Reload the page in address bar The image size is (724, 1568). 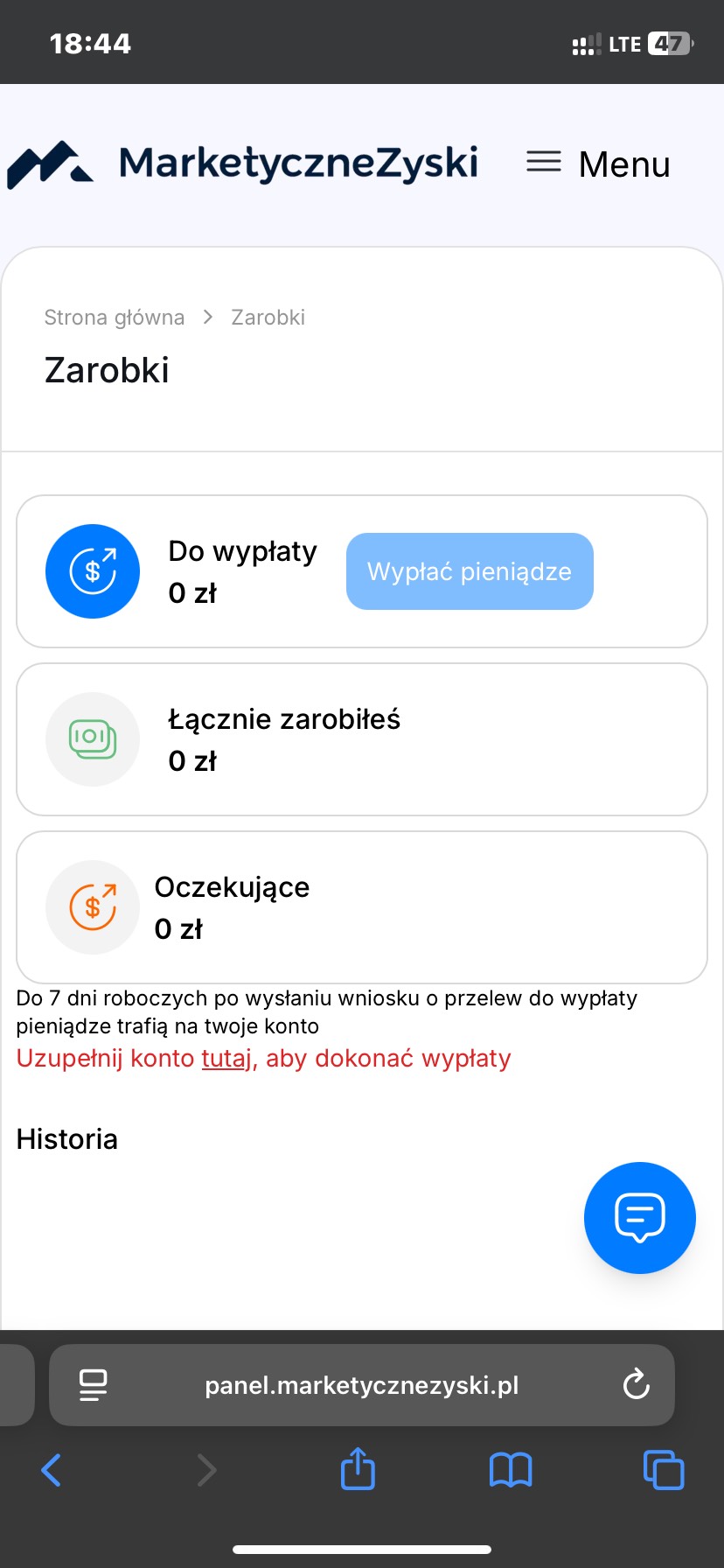tap(636, 1385)
